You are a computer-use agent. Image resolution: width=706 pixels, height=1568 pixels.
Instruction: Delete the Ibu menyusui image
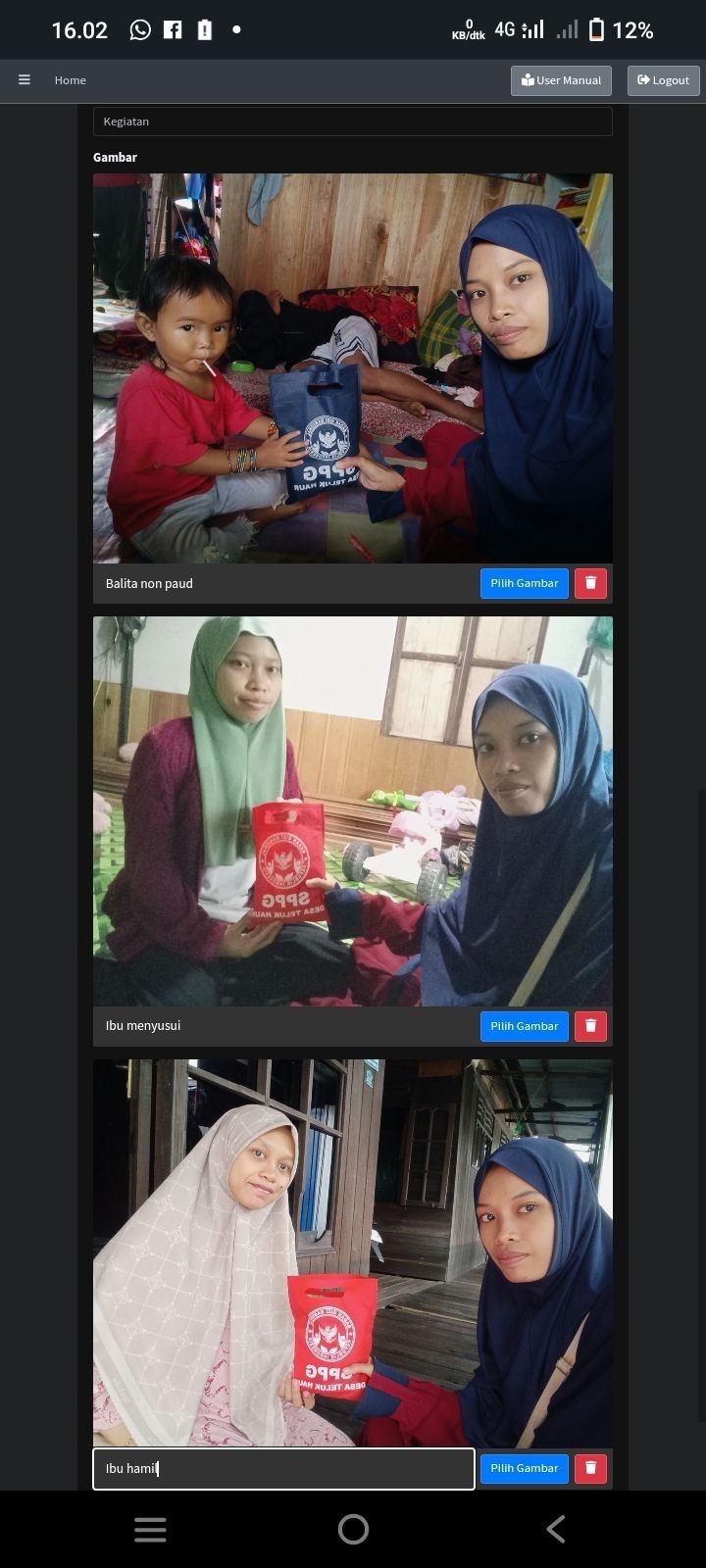tap(590, 1026)
